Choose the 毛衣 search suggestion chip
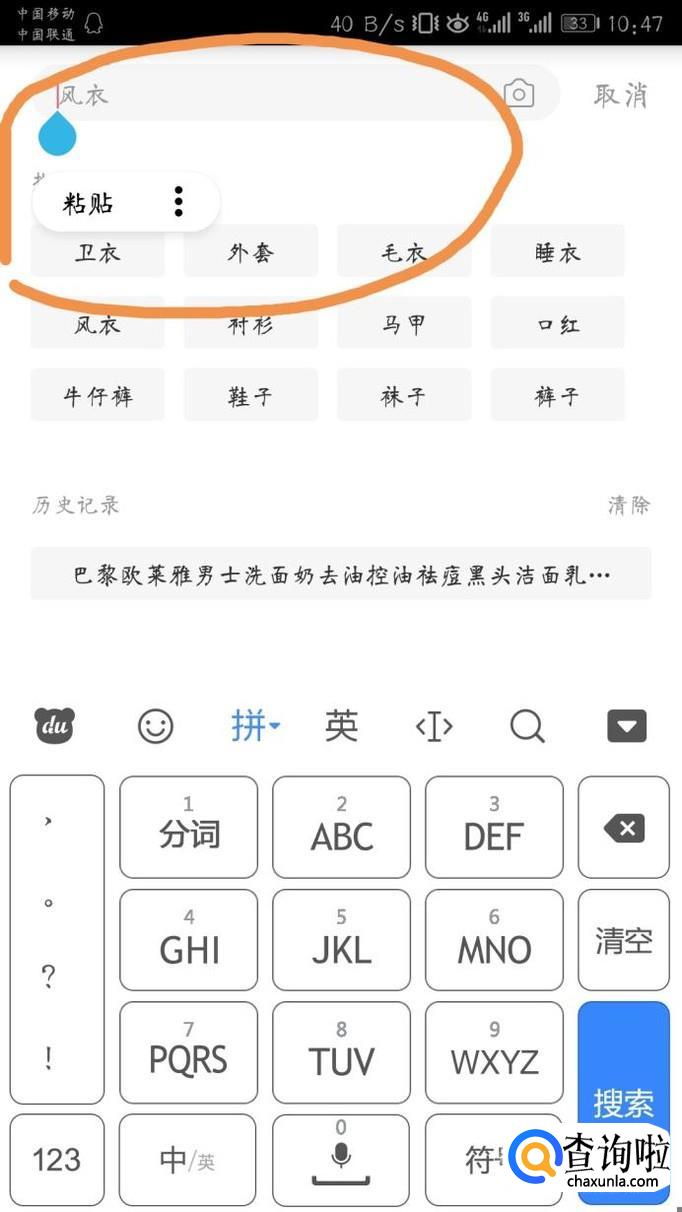This screenshot has height=1212, width=682. [x=404, y=252]
